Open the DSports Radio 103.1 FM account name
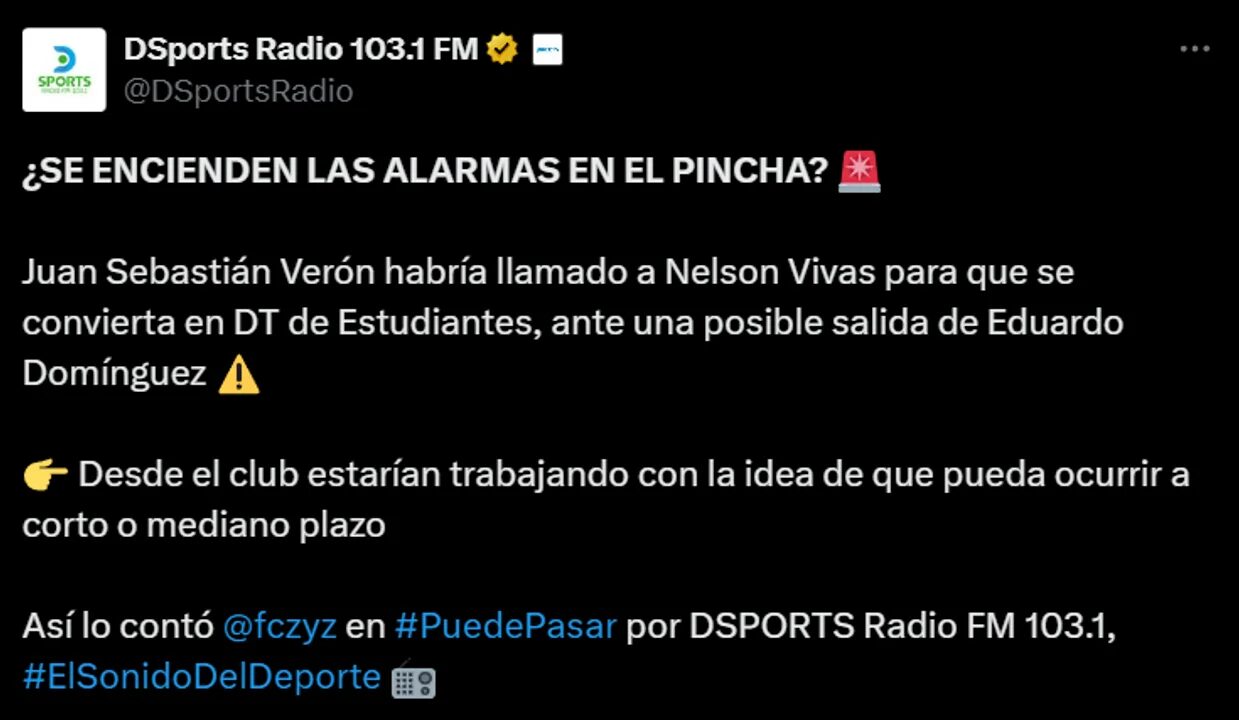This screenshot has width=1239, height=720. pyautogui.click(x=300, y=48)
